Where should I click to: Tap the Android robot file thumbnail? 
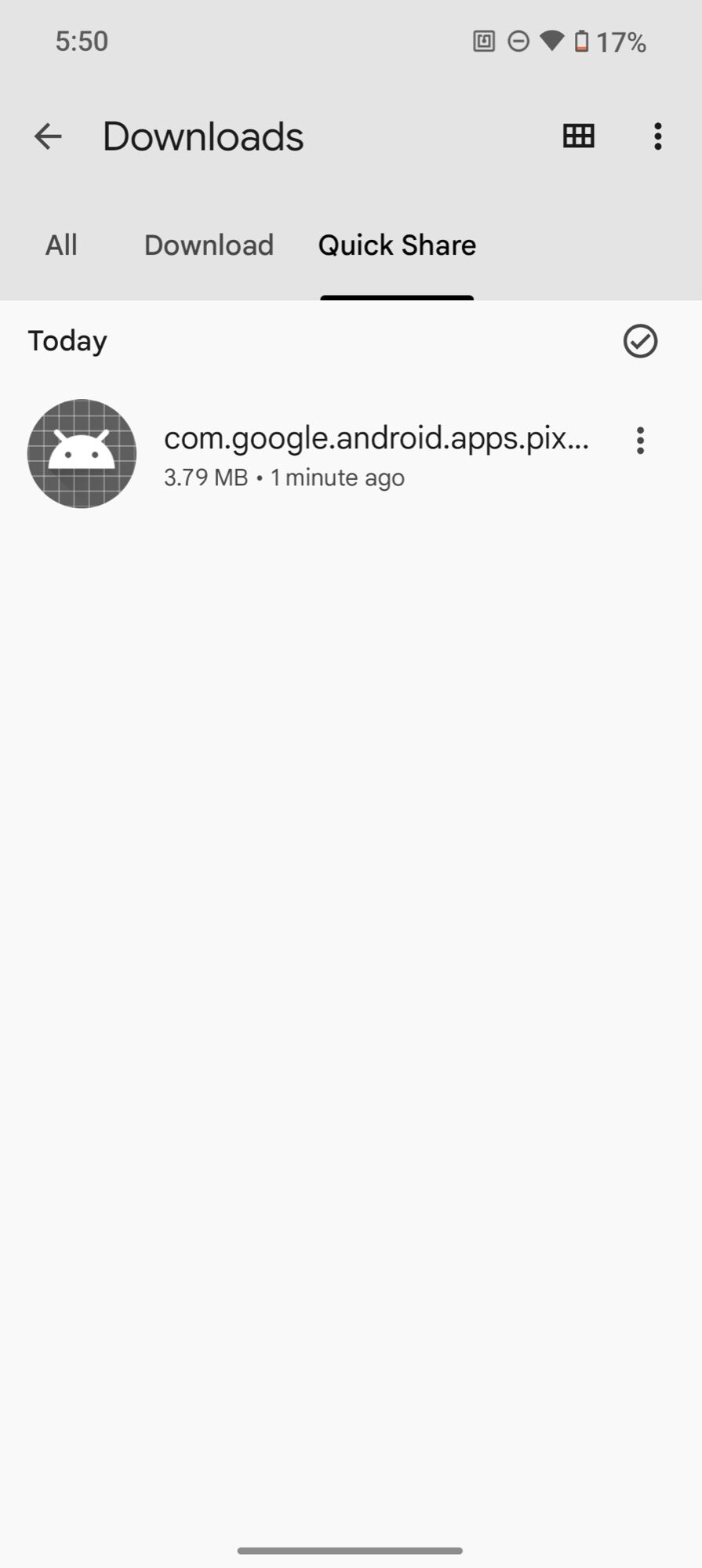click(82, 453)
